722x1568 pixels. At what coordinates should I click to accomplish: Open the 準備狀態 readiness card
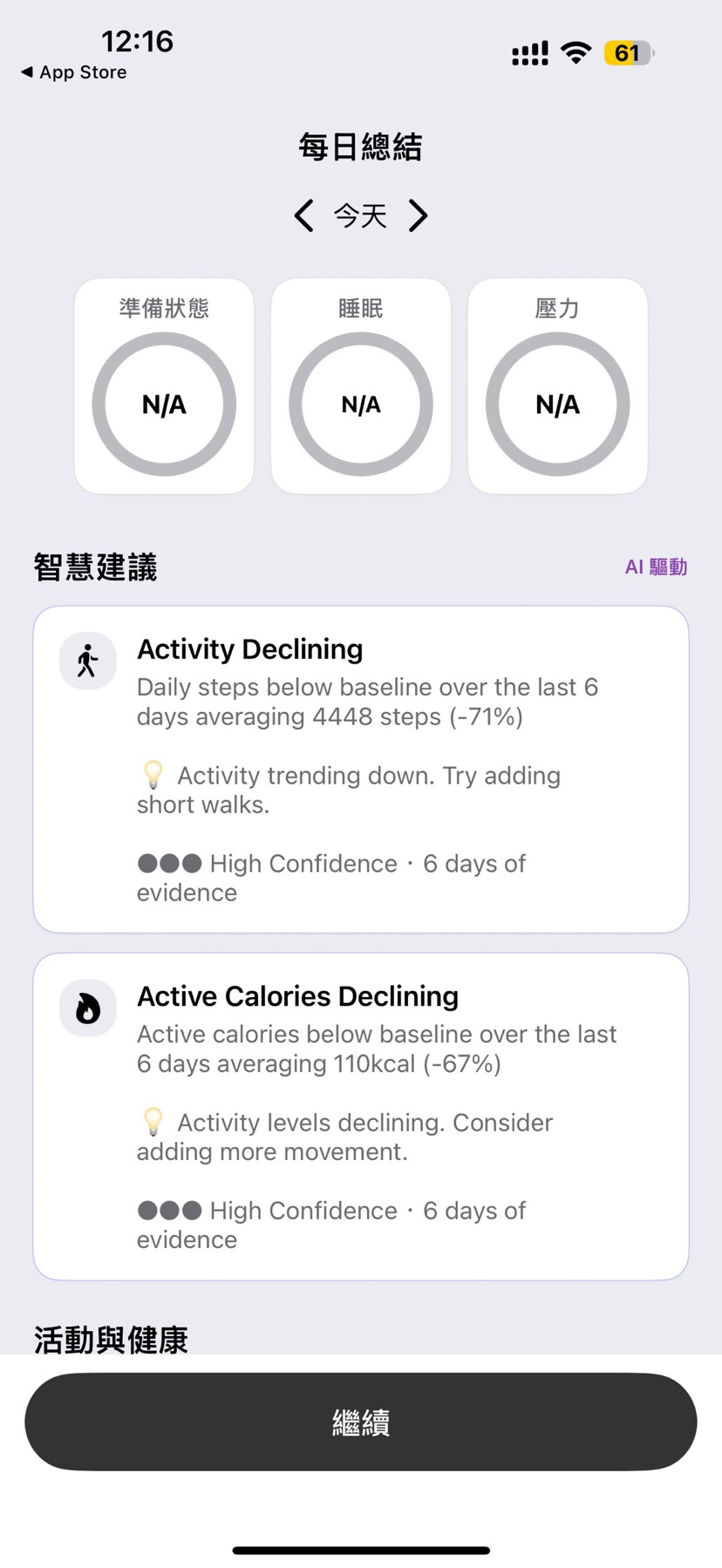pyautogui.click(x=164, y=386)
